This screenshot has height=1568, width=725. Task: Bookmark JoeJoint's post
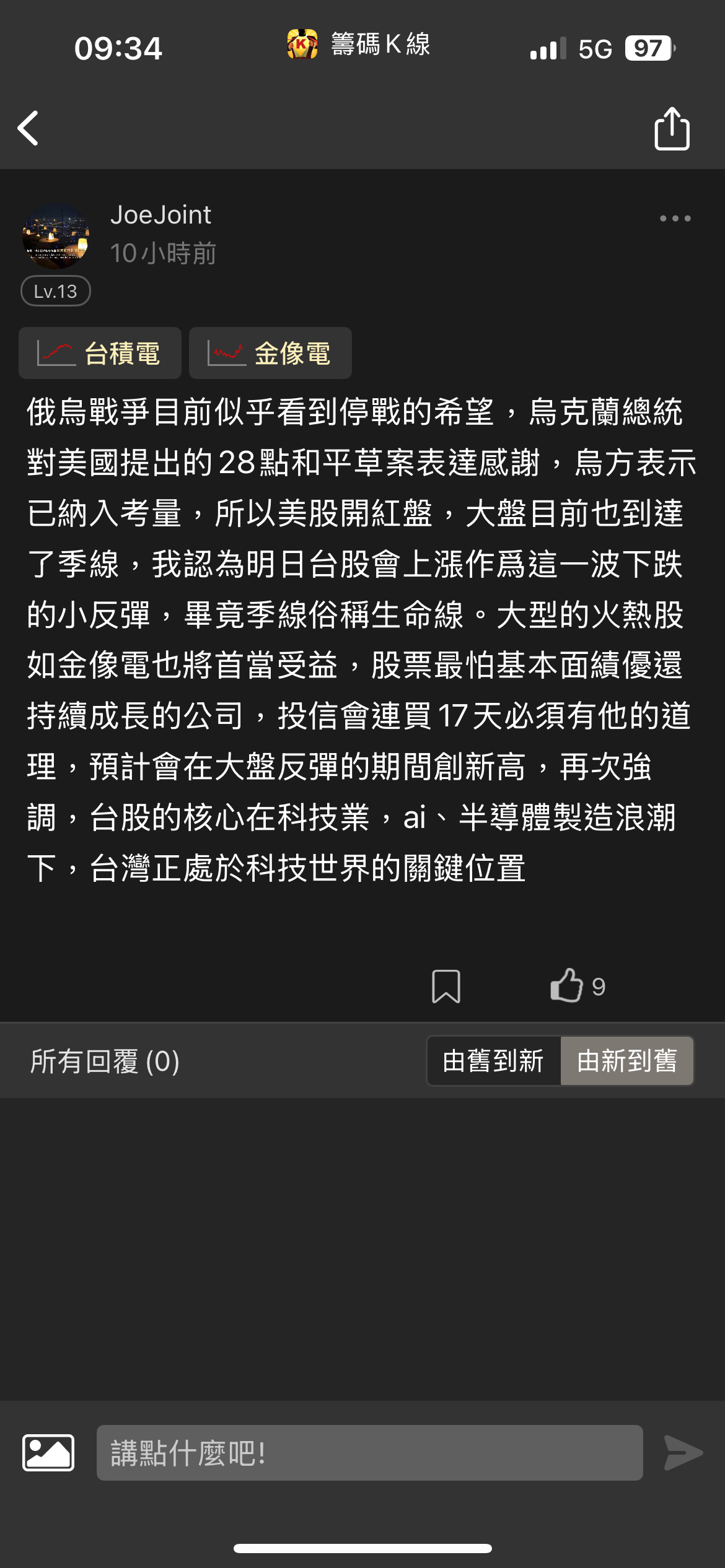446,986
